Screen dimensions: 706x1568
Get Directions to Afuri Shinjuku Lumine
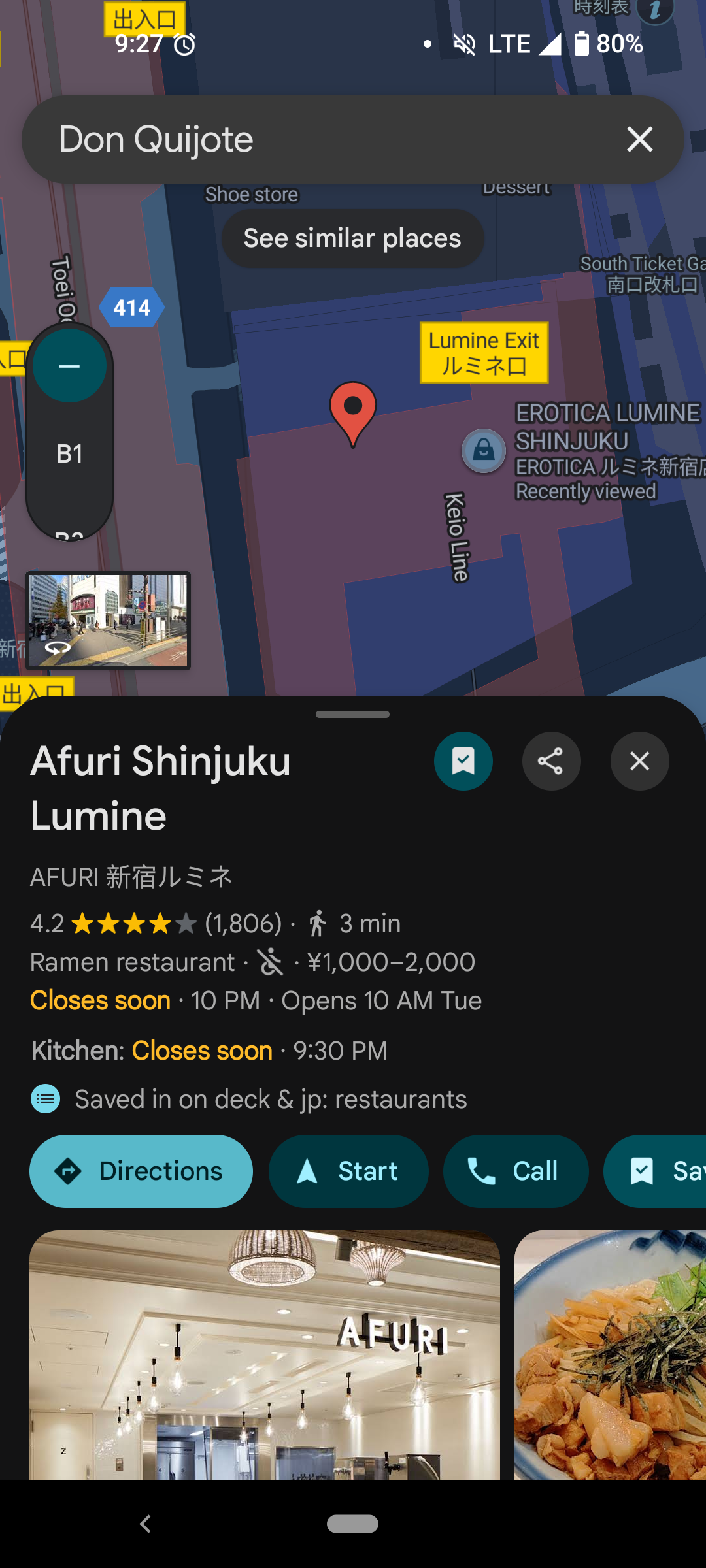click(141, 1171)
